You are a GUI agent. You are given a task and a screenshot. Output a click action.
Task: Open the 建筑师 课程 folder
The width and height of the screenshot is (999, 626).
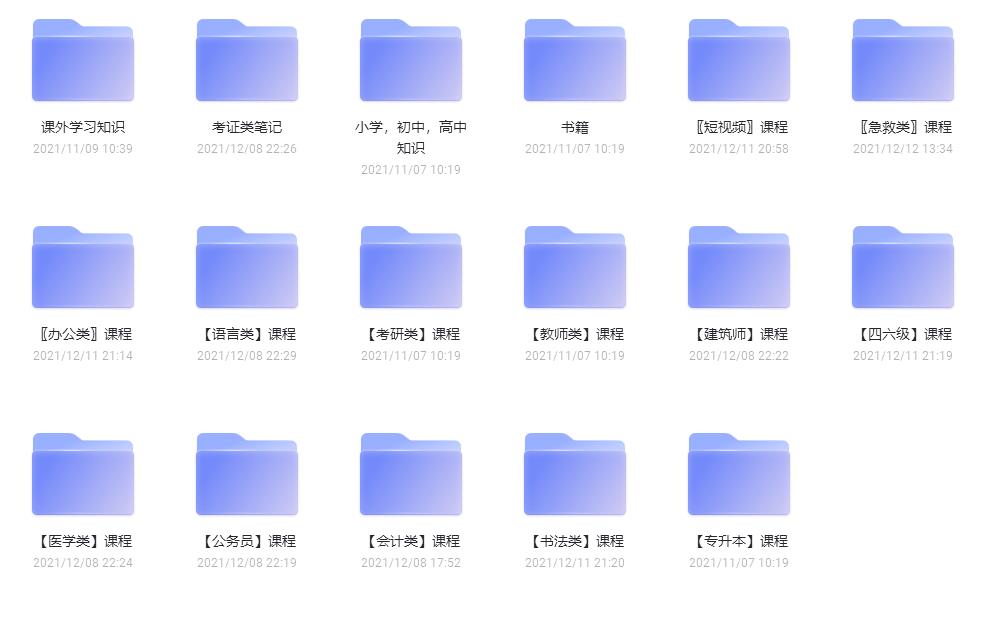739,269
